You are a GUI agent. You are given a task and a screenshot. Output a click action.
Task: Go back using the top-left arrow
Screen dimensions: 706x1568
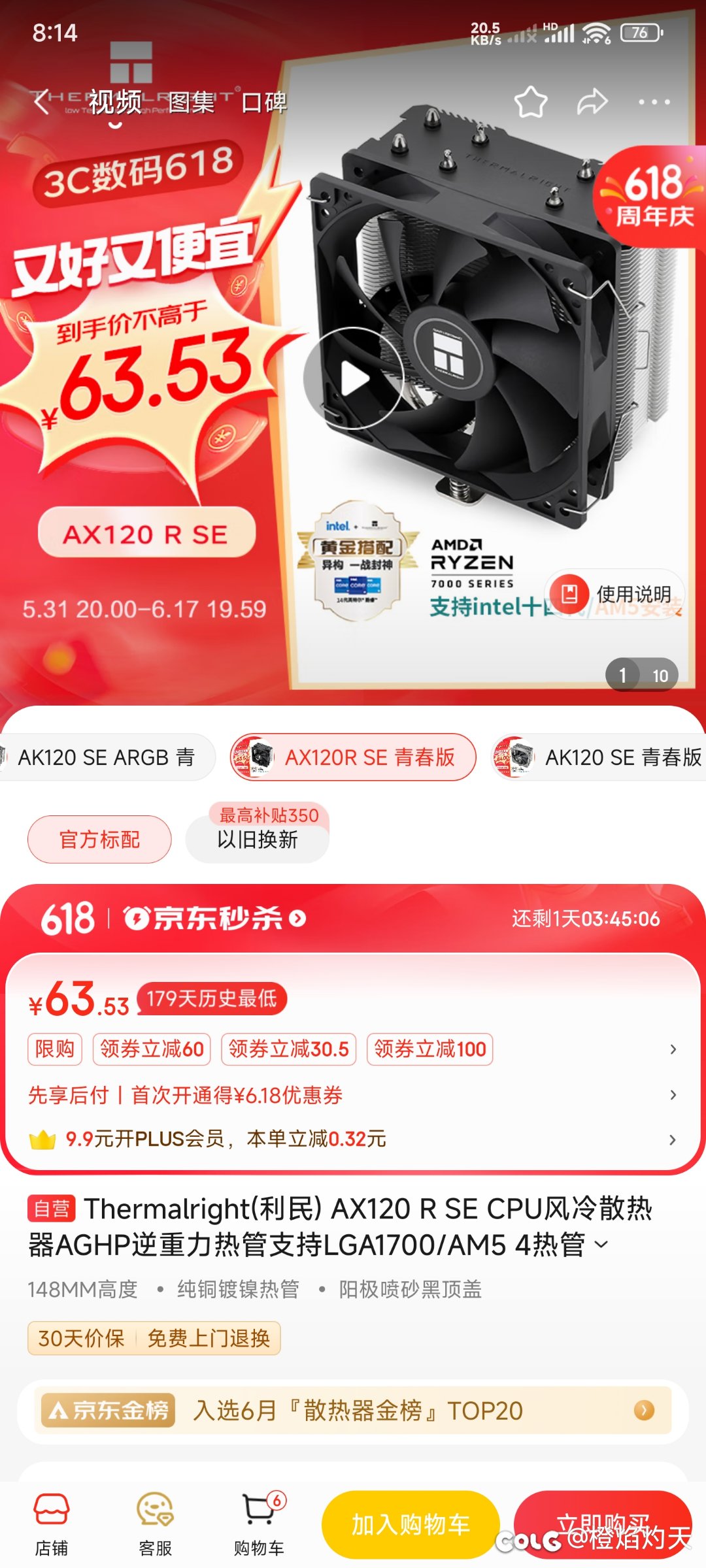(x=42, y=103)
